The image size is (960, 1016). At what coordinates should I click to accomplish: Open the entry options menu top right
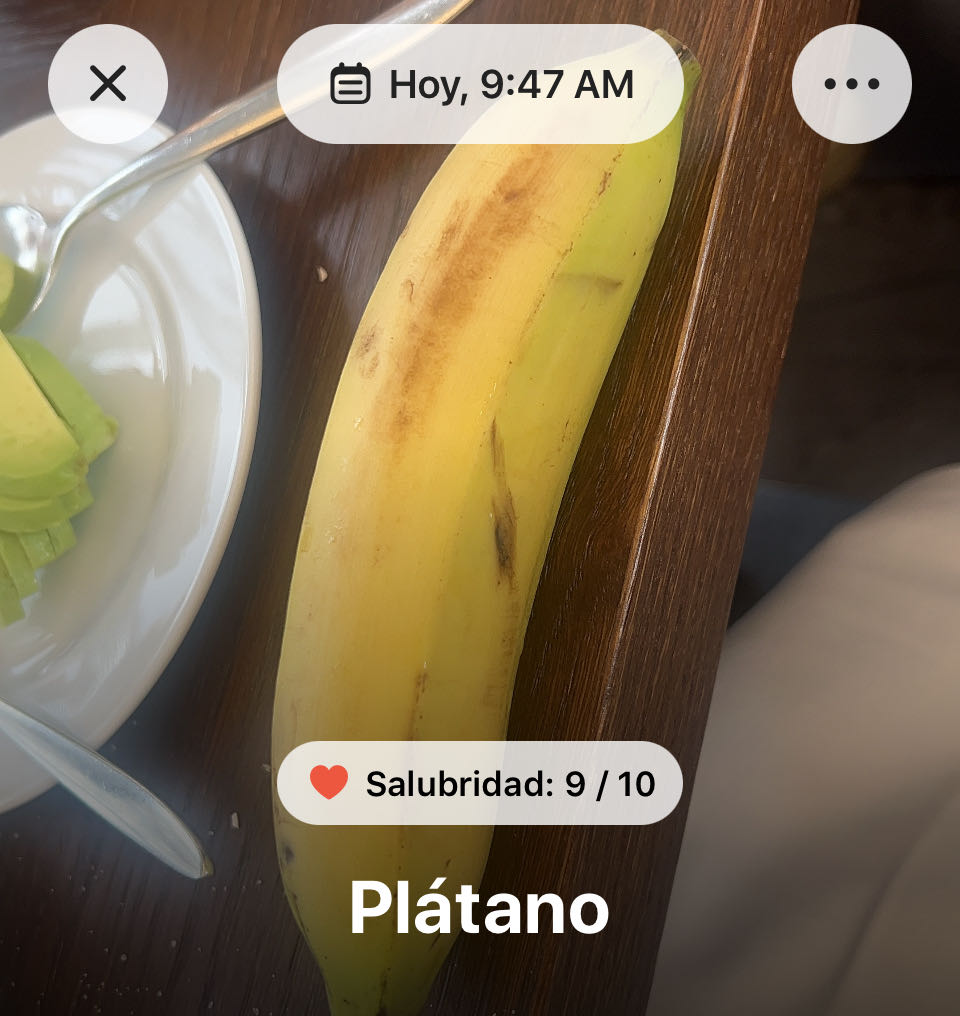point(850,85)
